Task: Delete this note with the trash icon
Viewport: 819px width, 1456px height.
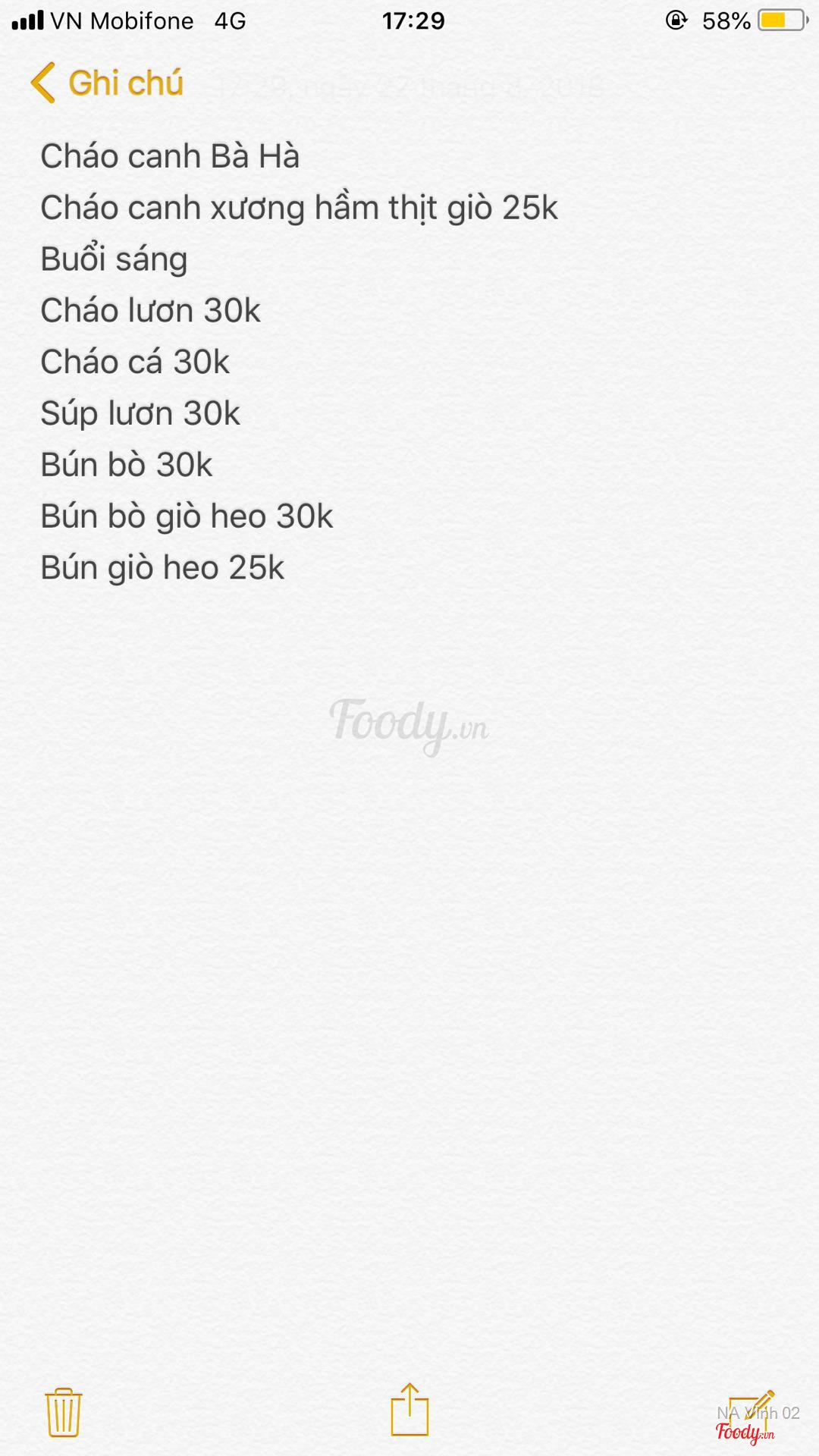Action: (63, 1411)
